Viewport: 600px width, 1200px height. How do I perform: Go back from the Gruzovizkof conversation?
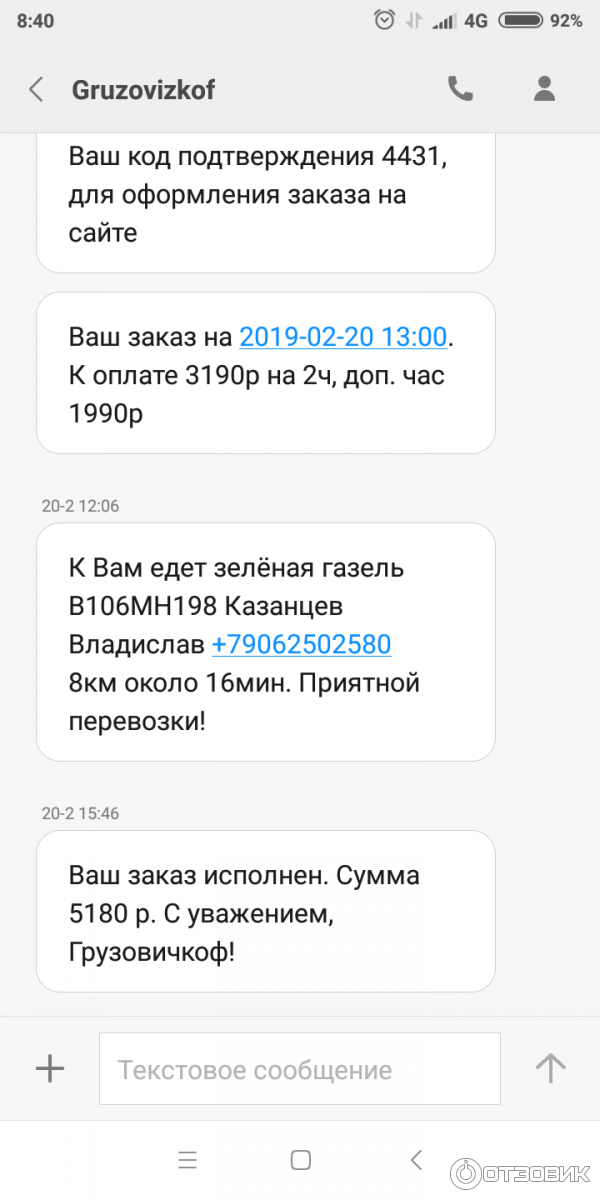click(36, 90)
